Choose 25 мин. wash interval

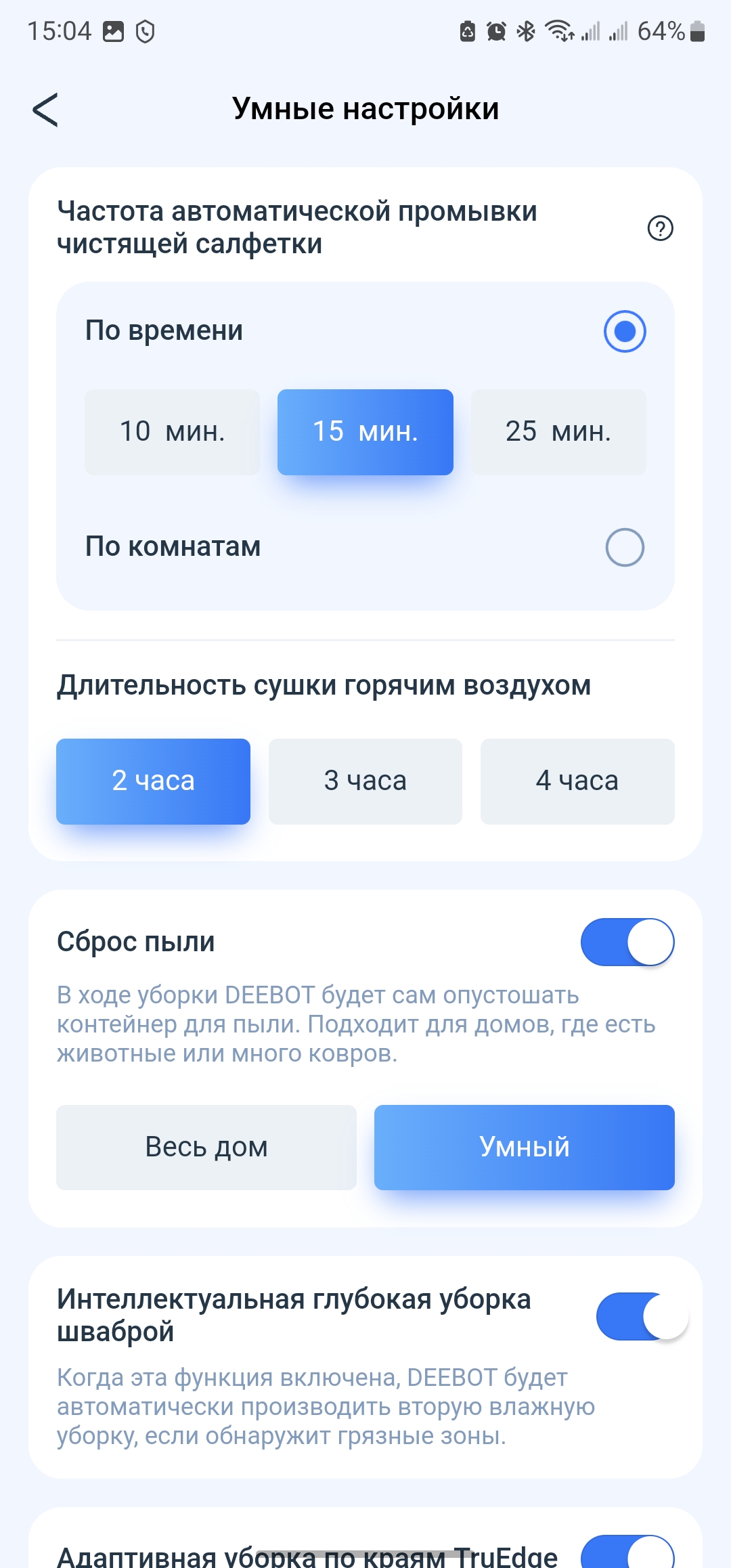pyautogui.click(x=558, y=432)
